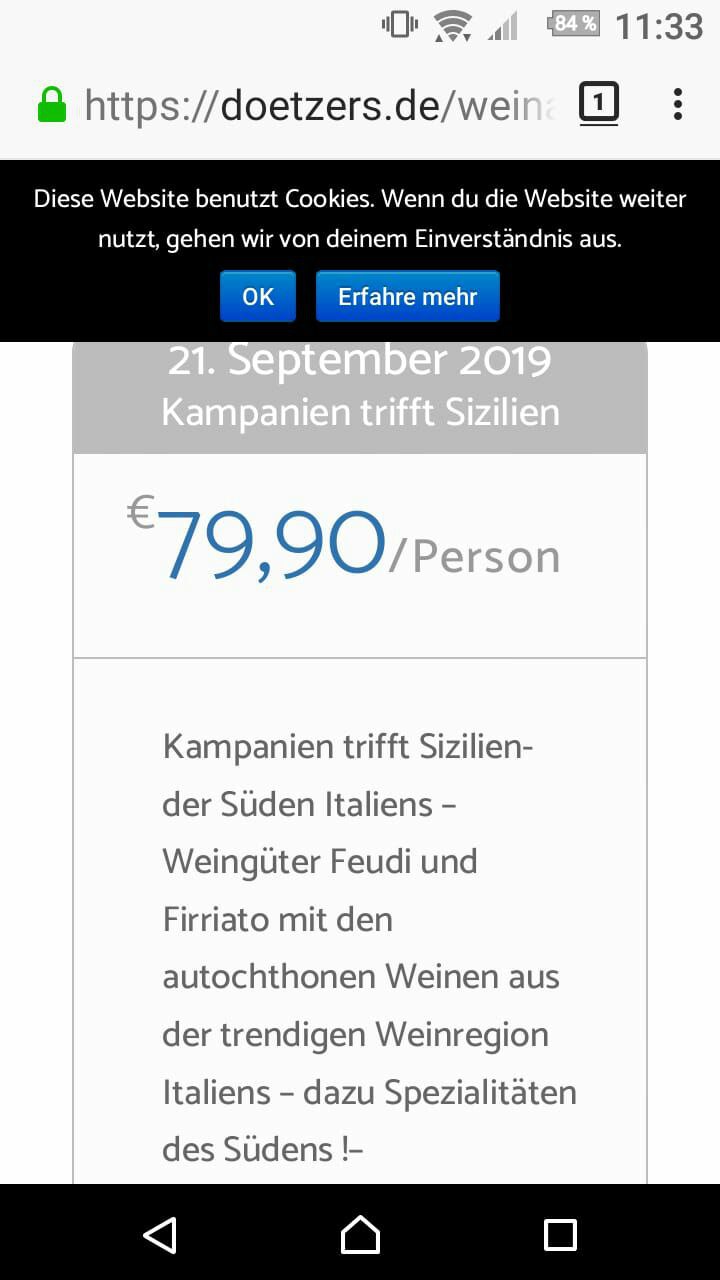Image resolution: width=720 pixels, height=1280 pixels.
Task: Accept cookies with the OK button
Action: coord(258,296)
